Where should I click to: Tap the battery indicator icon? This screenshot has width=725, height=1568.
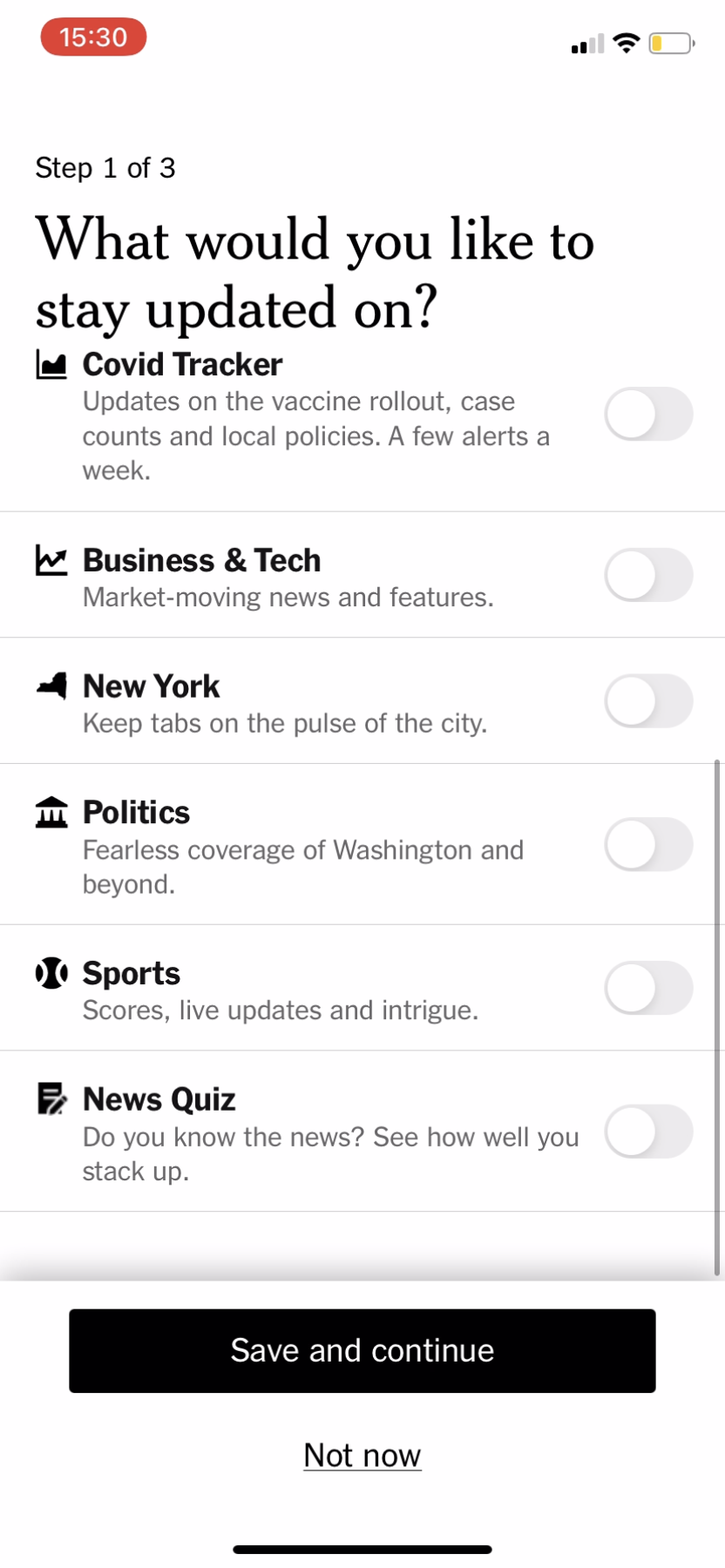click(x=669, y=43)
